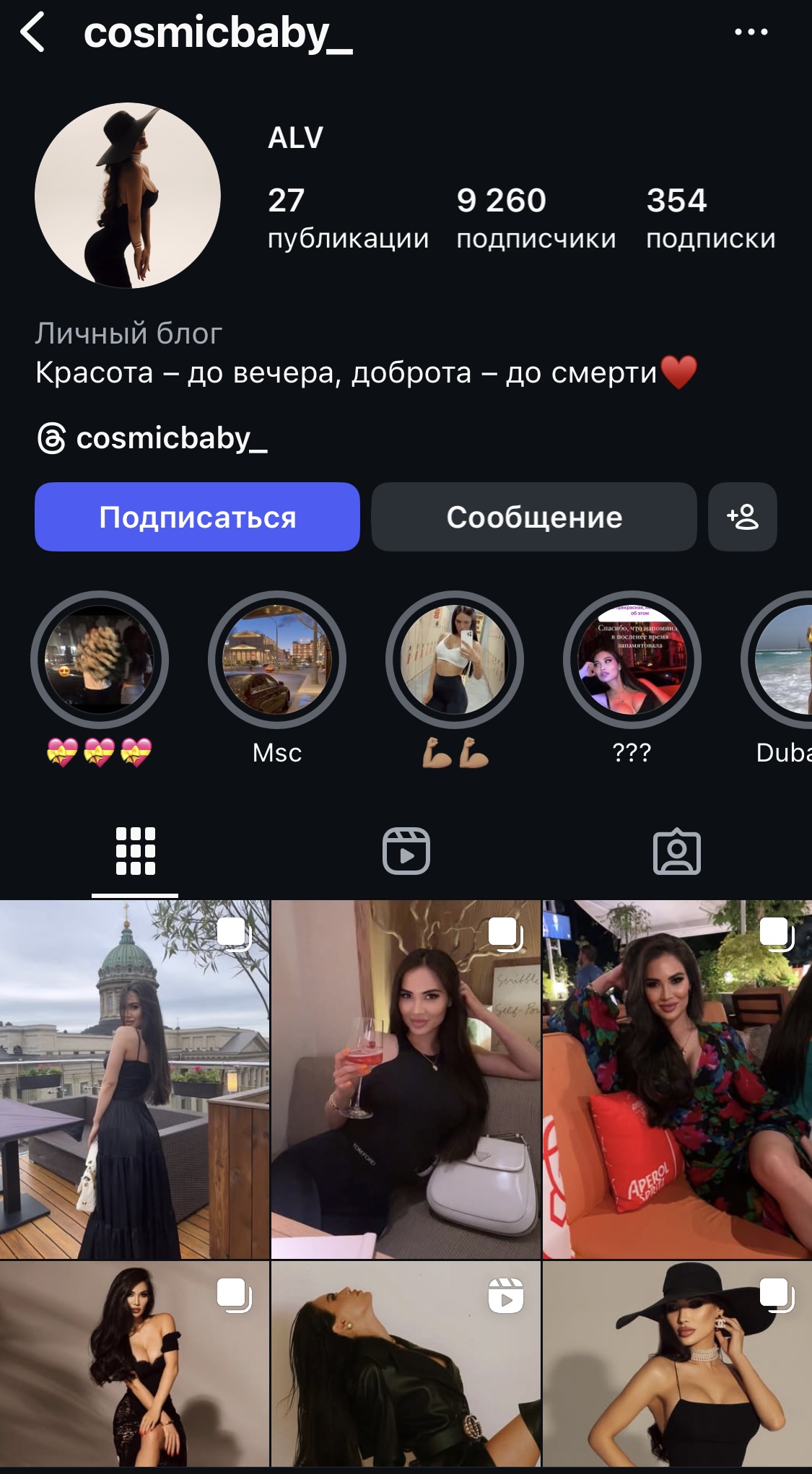The height and width of the screenshot is (1474, 812).
Task: Open the three-dot overflow menu
Action: [x=751, y=32]
